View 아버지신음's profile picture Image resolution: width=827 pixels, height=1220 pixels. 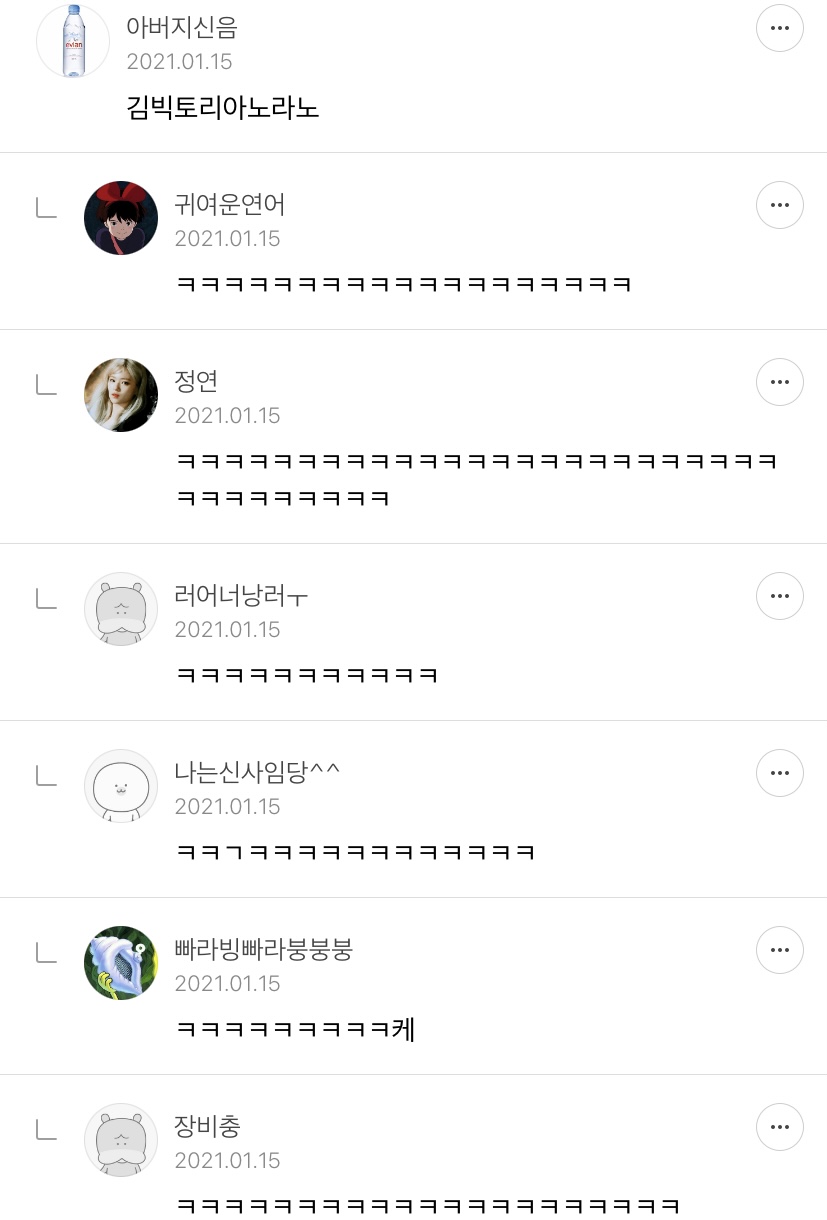[x=73, y=41]
